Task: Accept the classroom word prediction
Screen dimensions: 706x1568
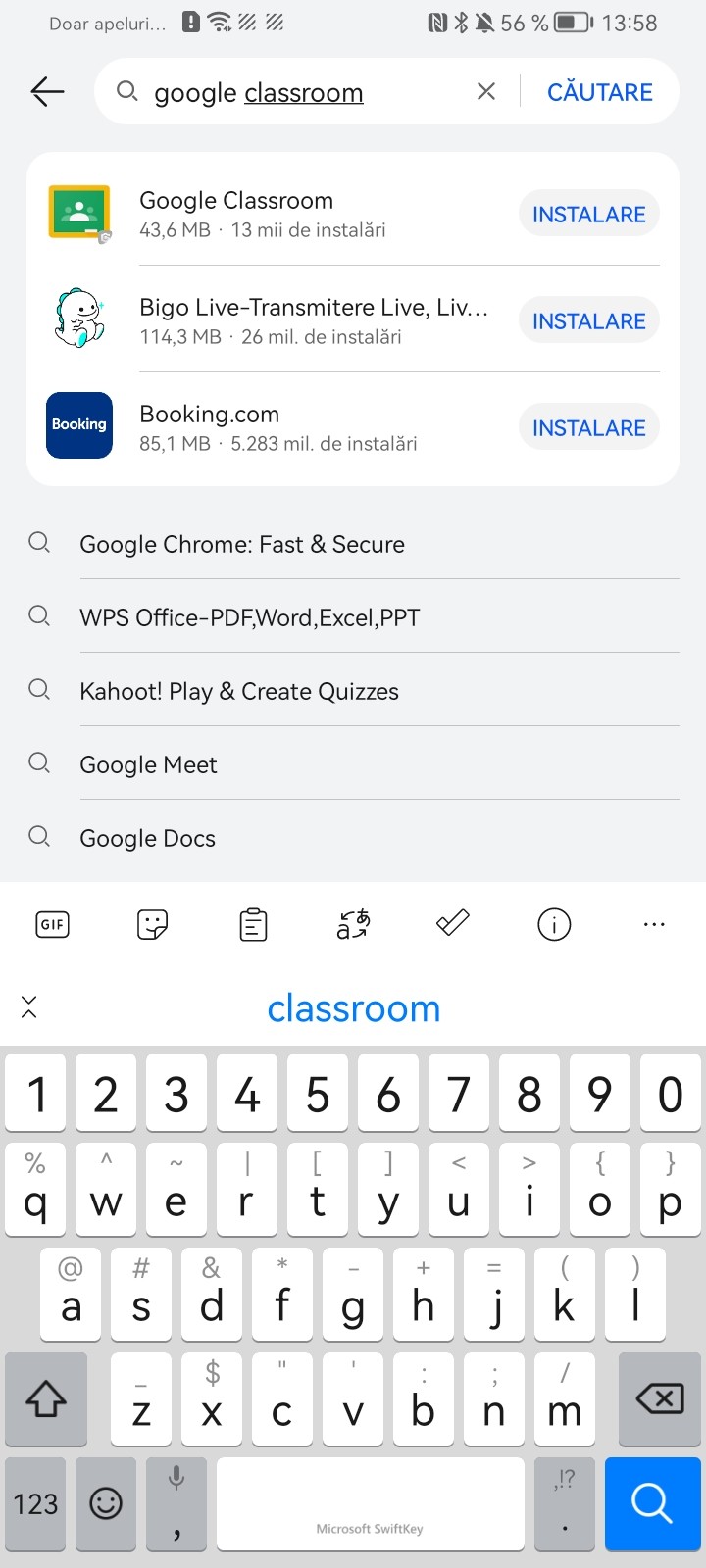Action: tap(353, 1008)
